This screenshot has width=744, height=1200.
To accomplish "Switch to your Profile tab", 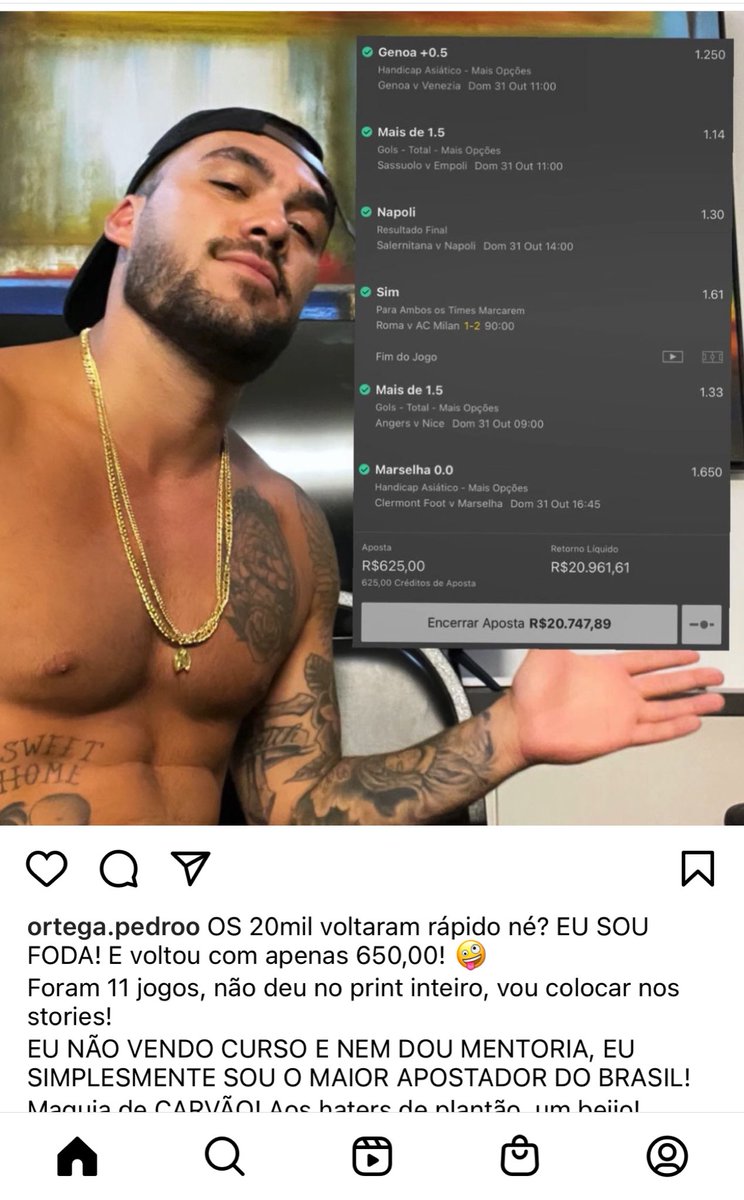I will pyautogui.click(x=666, y=1157).
